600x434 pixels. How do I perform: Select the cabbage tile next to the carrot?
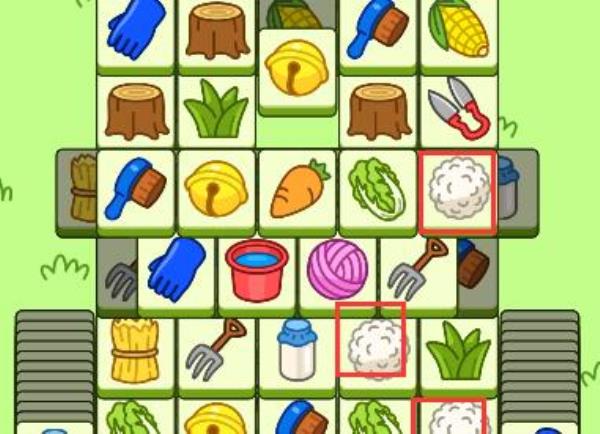click(377, 190)
